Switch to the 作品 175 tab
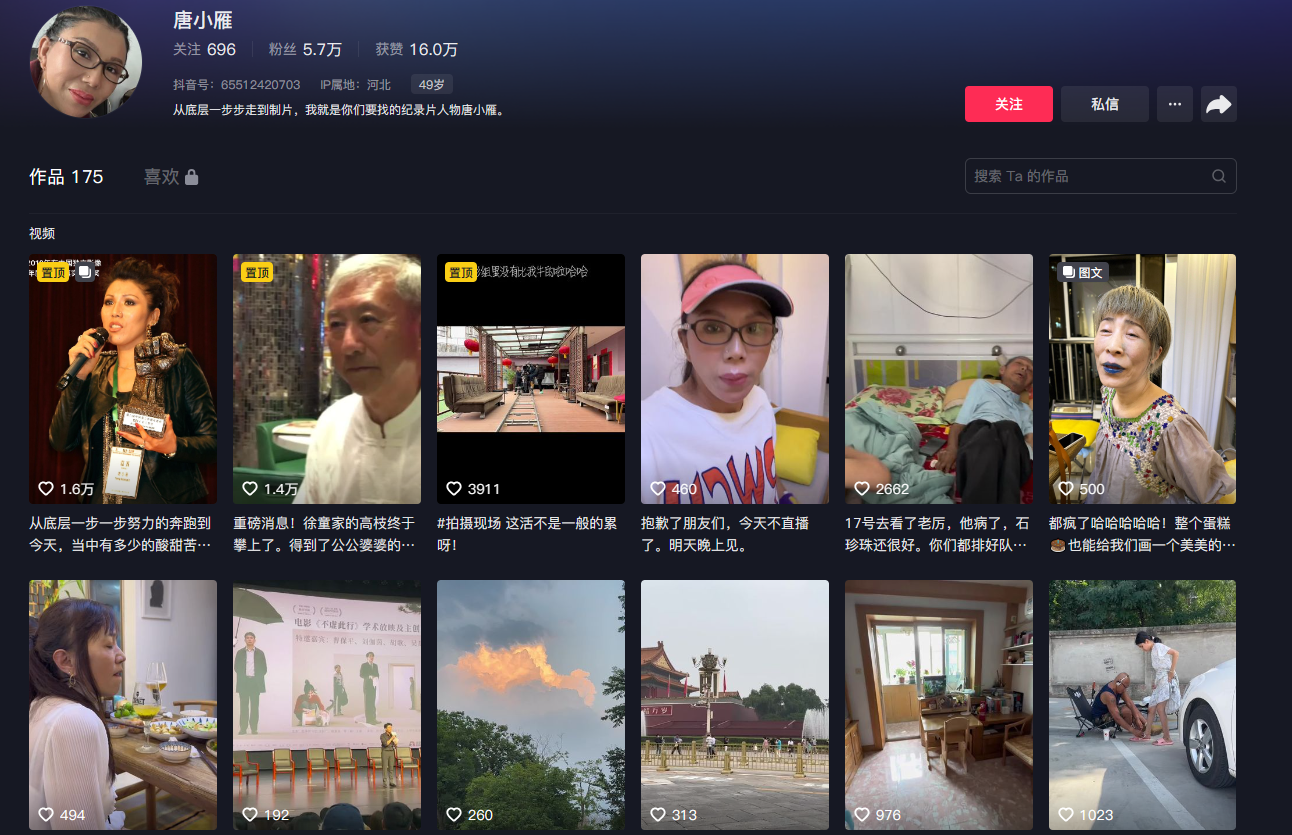The image size is (1292, 835). (x=66, y=177)
